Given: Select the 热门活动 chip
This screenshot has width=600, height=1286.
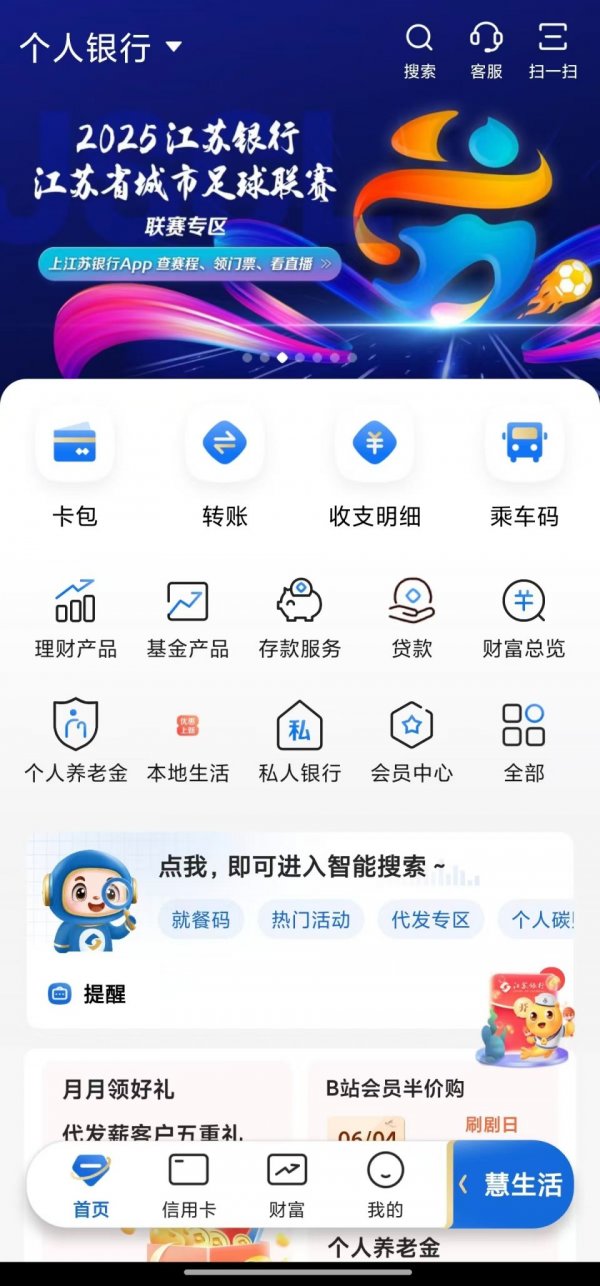Looking at the screenshot, I should click(x=311, y=920).
